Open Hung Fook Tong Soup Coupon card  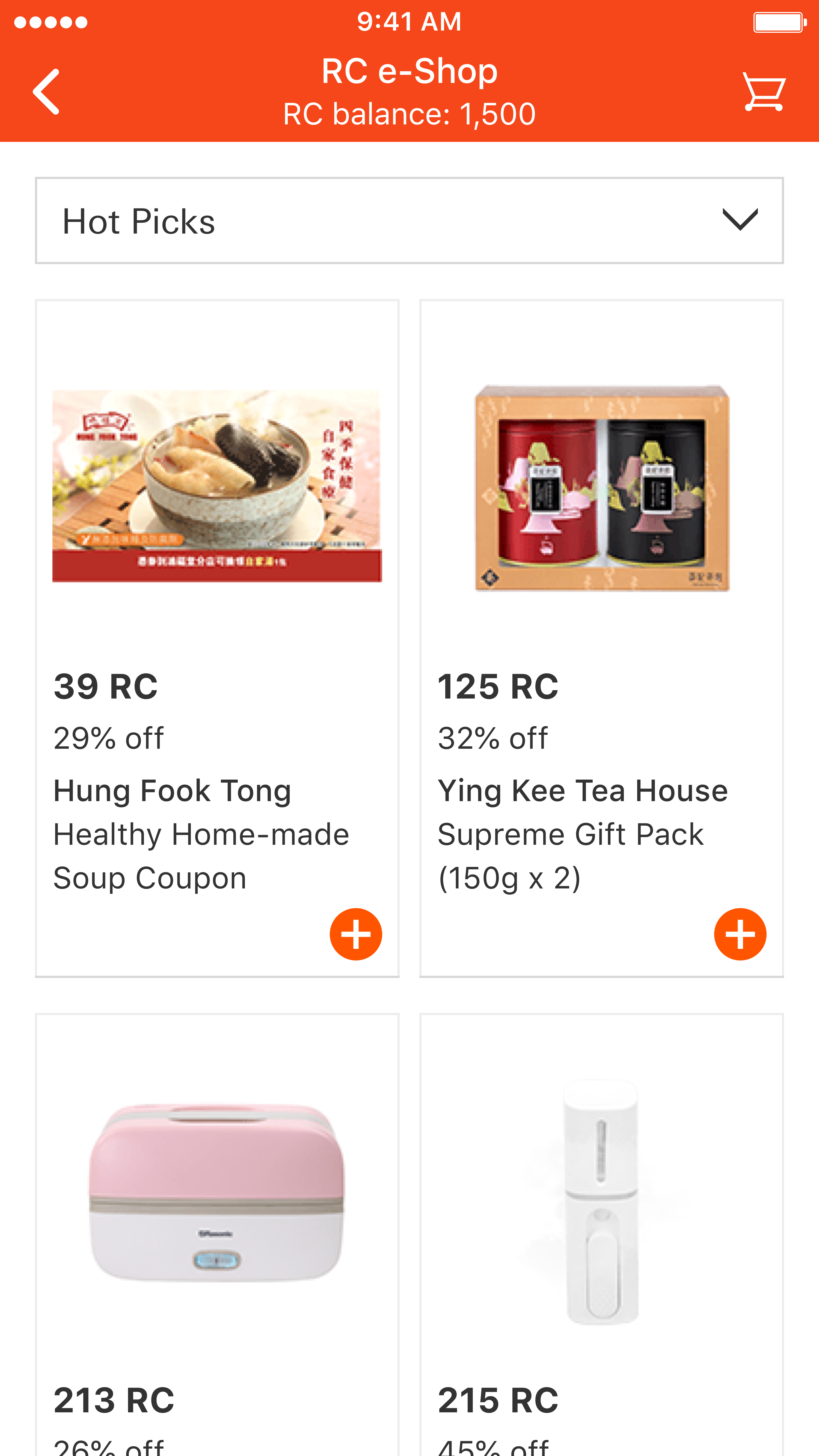point(217,565)
